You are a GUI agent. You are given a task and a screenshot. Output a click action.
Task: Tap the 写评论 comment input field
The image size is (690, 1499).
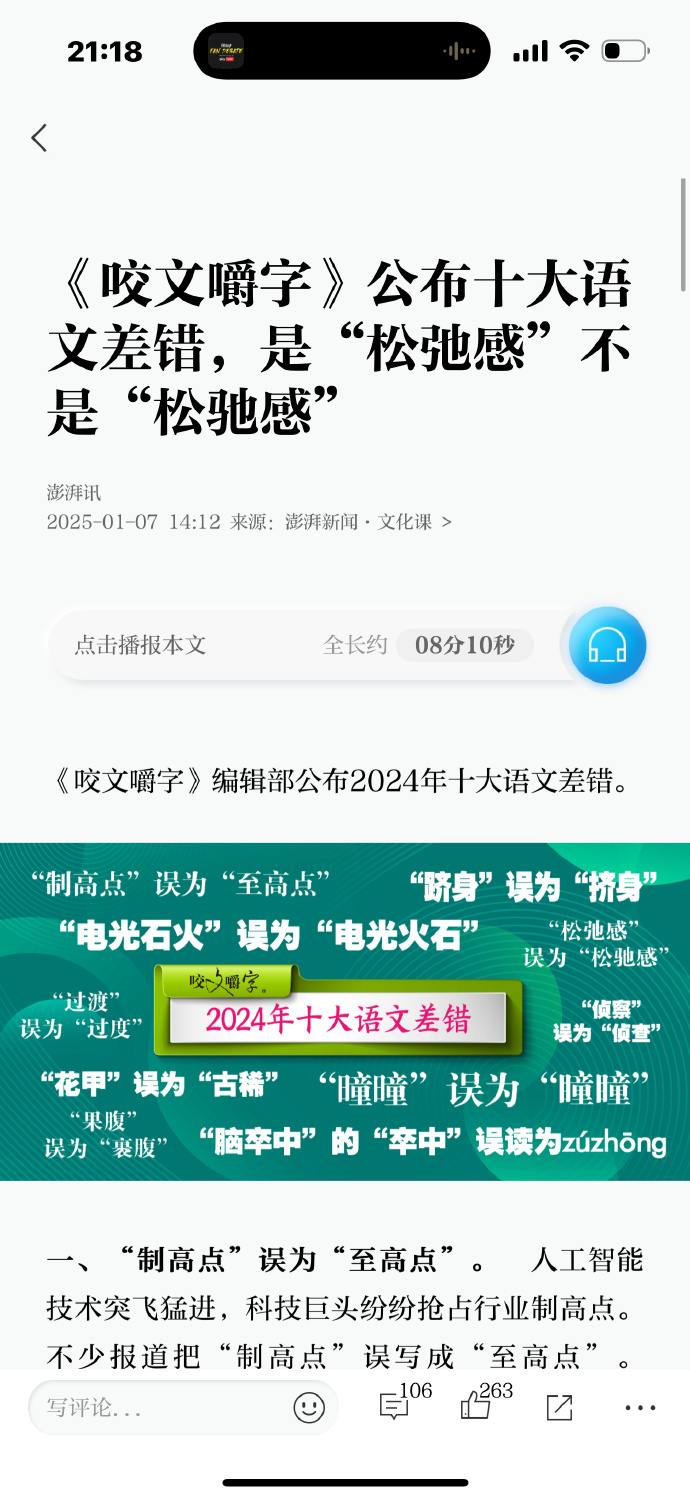pos(160,1408)
